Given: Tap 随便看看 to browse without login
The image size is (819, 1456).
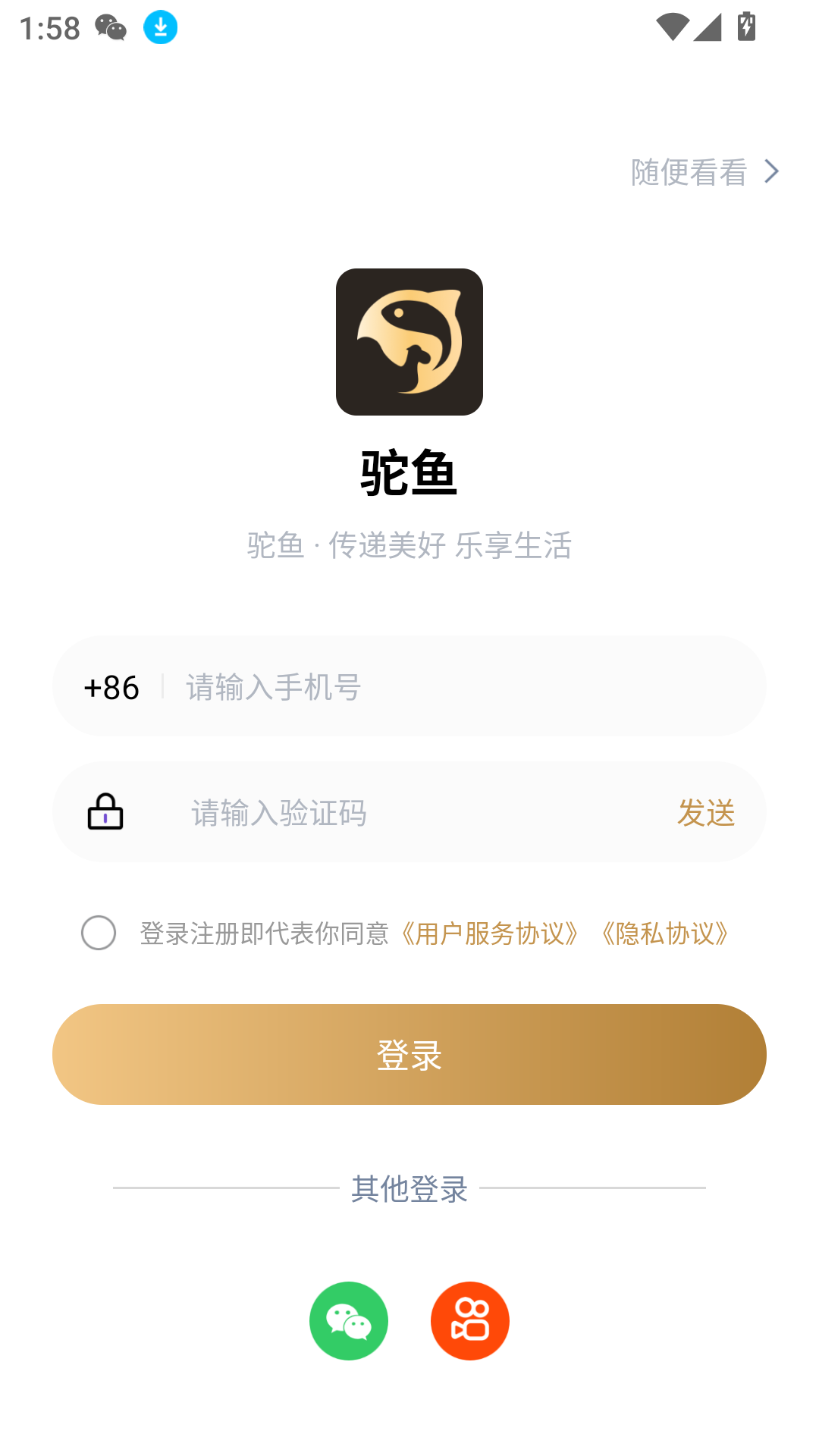Looking at the screenshot, I should click(x=704, y=172).
